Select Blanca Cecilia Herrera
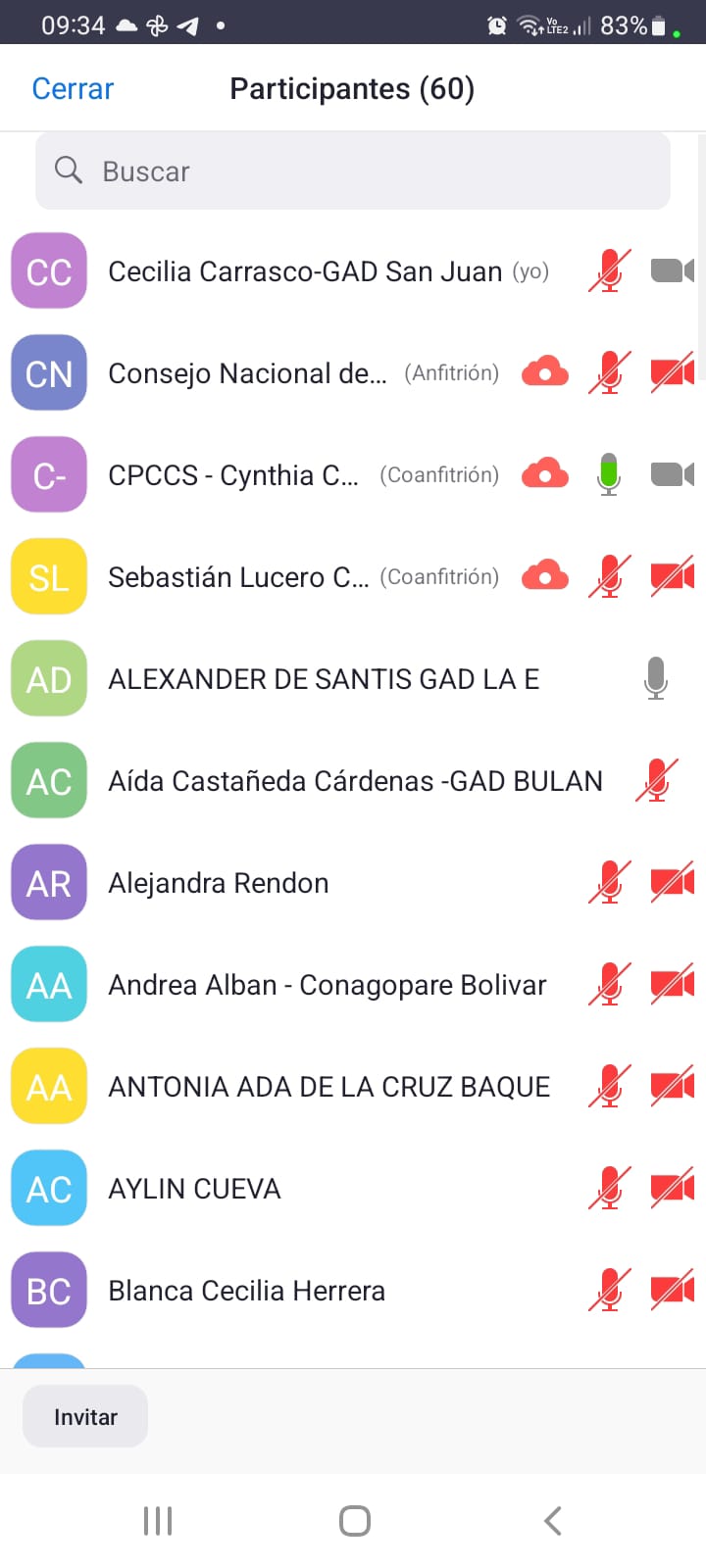This screenshot has height=1568, width=706. (246, 1291)
